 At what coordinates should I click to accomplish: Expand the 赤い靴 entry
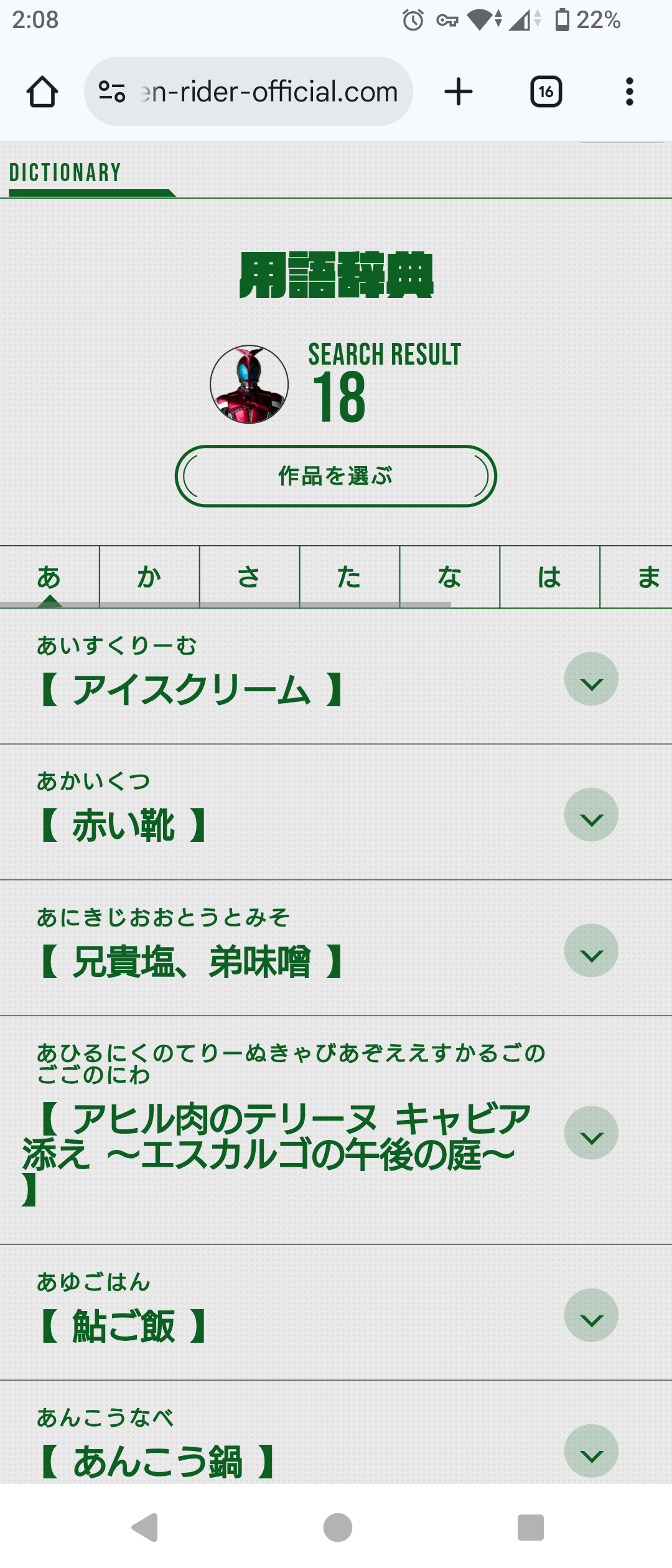591,814
